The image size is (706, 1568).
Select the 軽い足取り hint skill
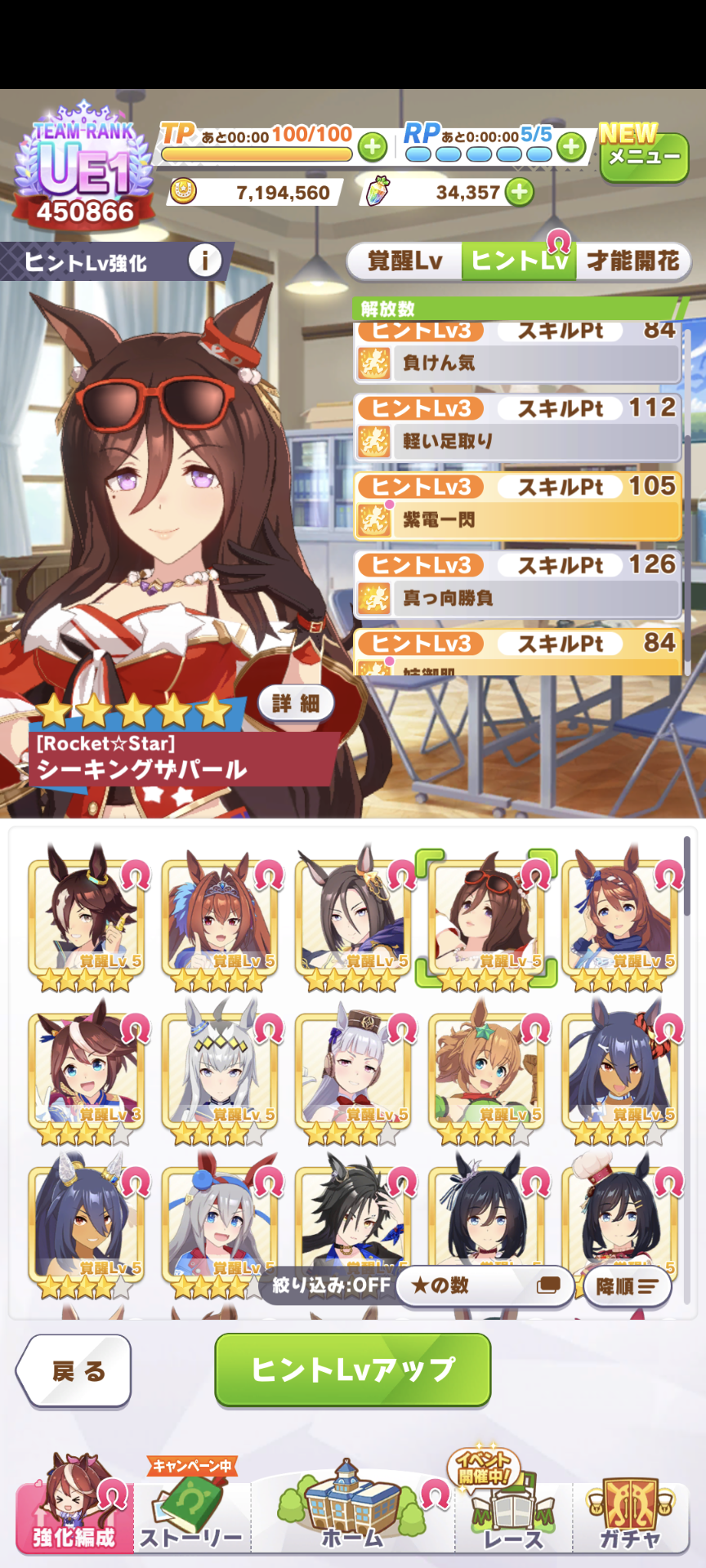(x=517, y=428)
